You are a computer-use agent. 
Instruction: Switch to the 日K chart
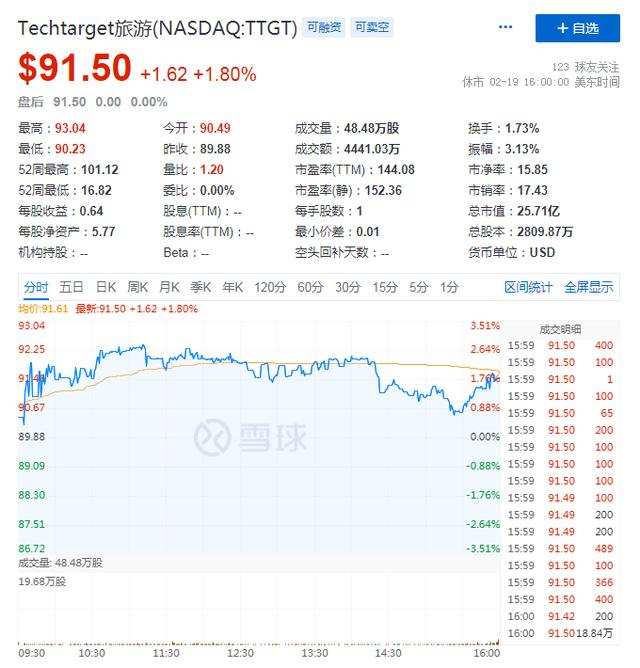[x=106, y=287]
